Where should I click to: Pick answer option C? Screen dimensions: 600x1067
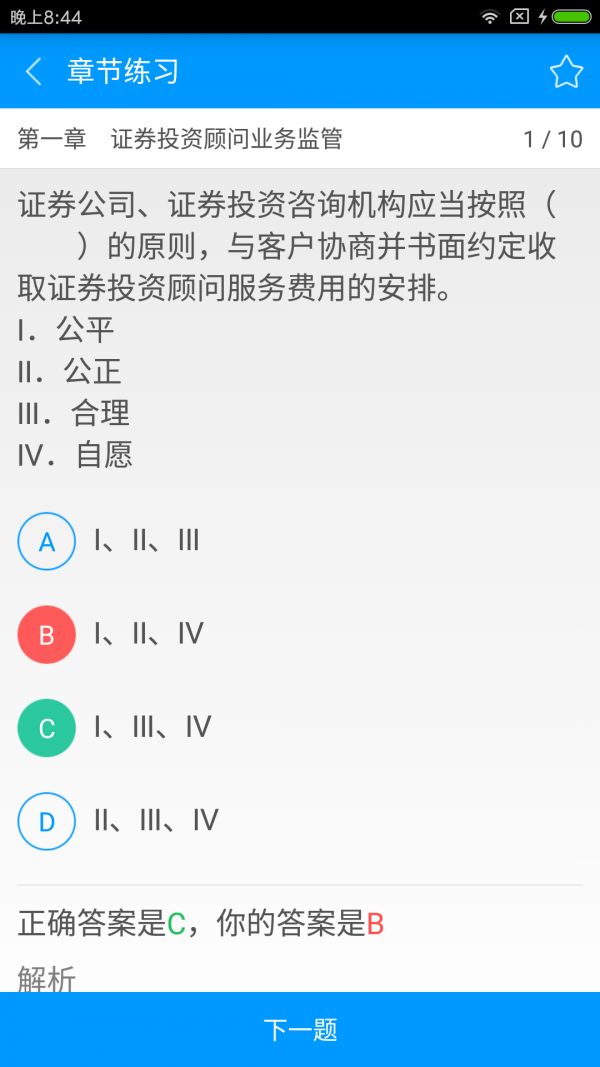click(47, 727)
